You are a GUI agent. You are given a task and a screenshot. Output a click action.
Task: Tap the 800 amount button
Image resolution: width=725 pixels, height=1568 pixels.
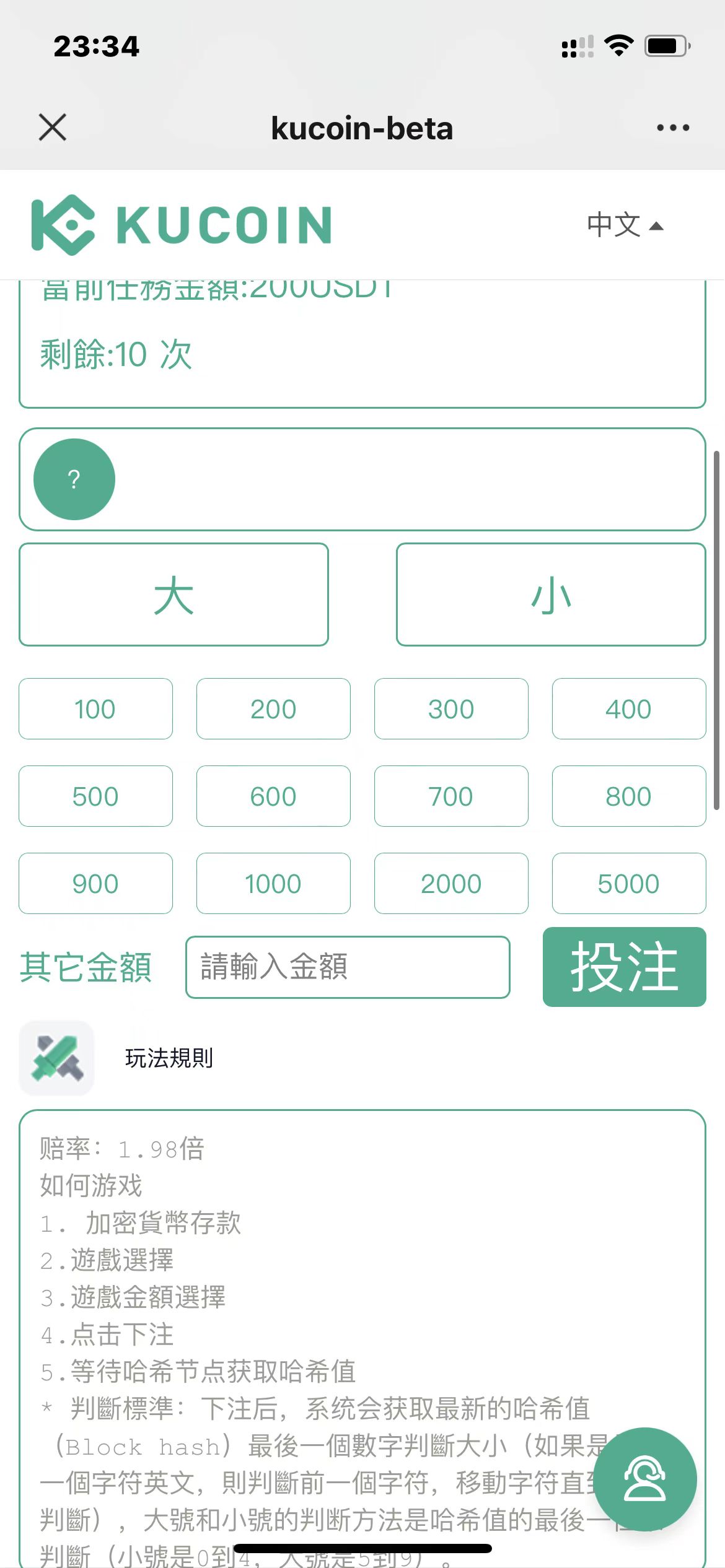[629, 796]
